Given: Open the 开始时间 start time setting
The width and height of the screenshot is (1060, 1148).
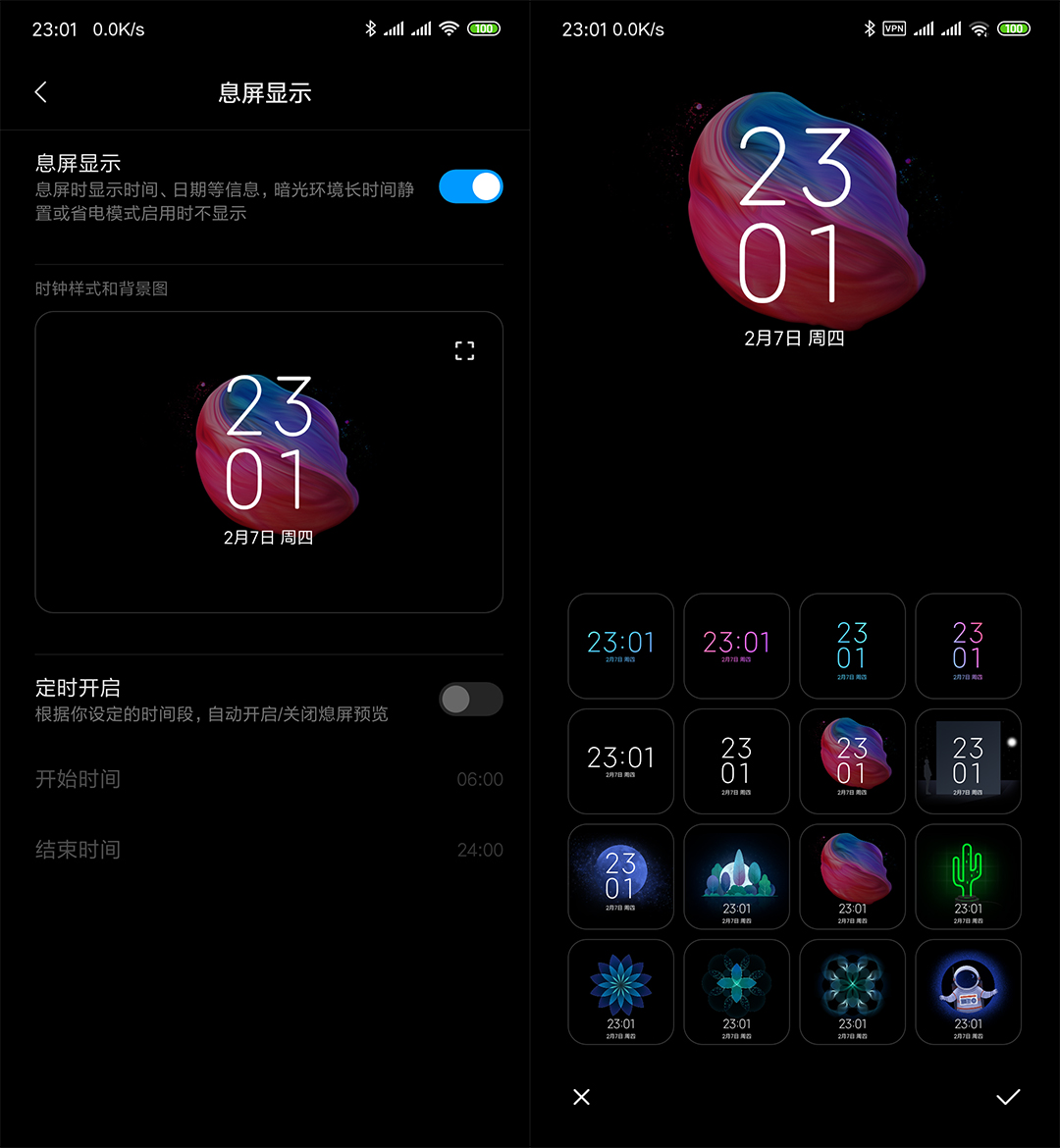Looking at the screenshot, I should coord(265,779).
